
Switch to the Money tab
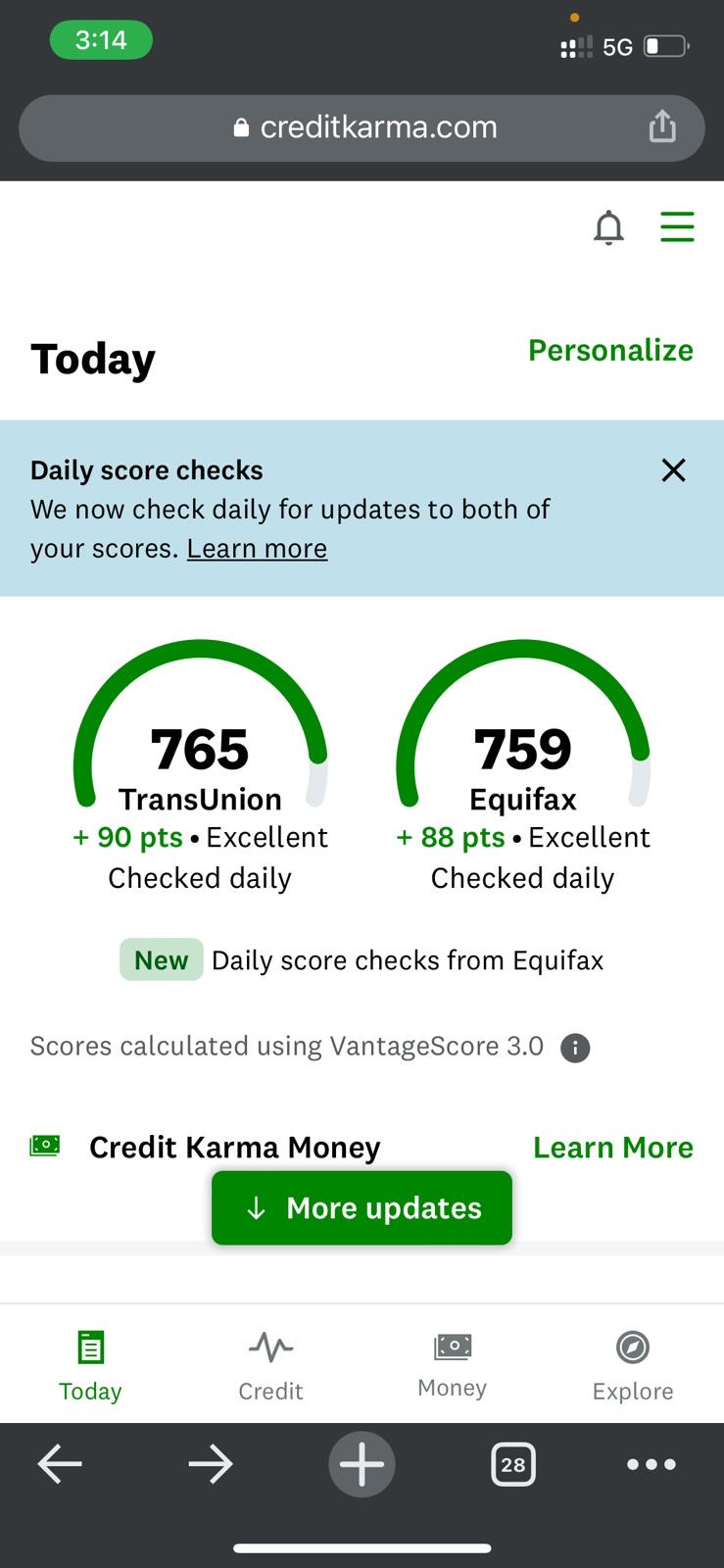click(x=452, y=1364)
